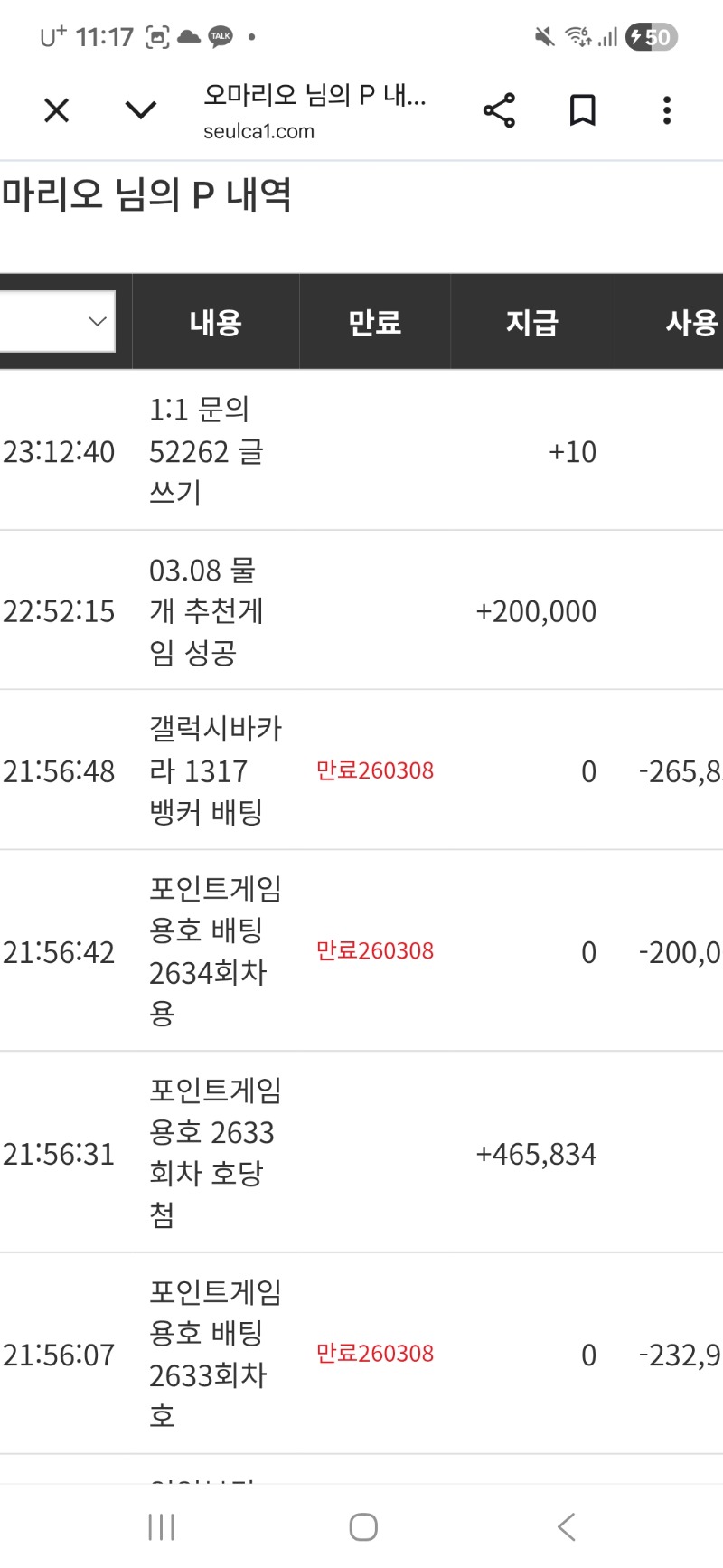Bookmark this page
The height and width of the screenshot is (1568, 723).
tap(583, 110)
